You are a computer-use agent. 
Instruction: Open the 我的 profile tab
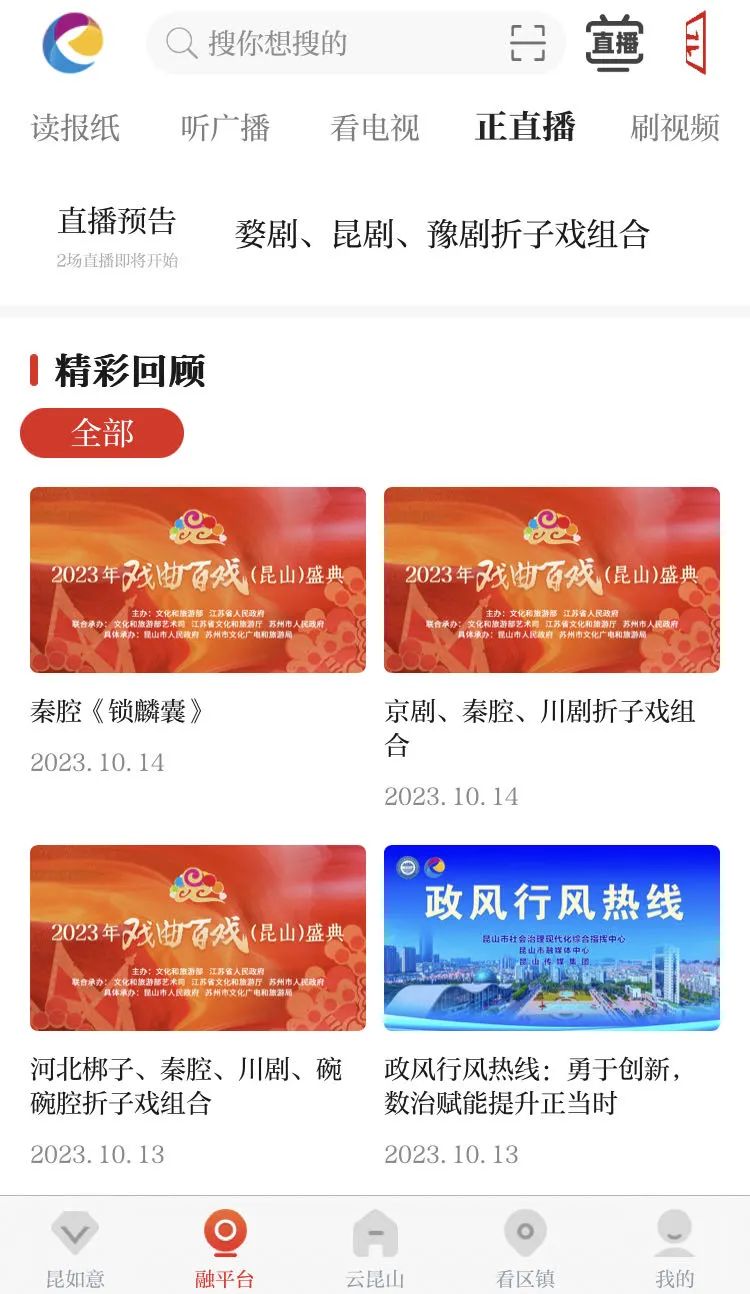pos(675,1248)
